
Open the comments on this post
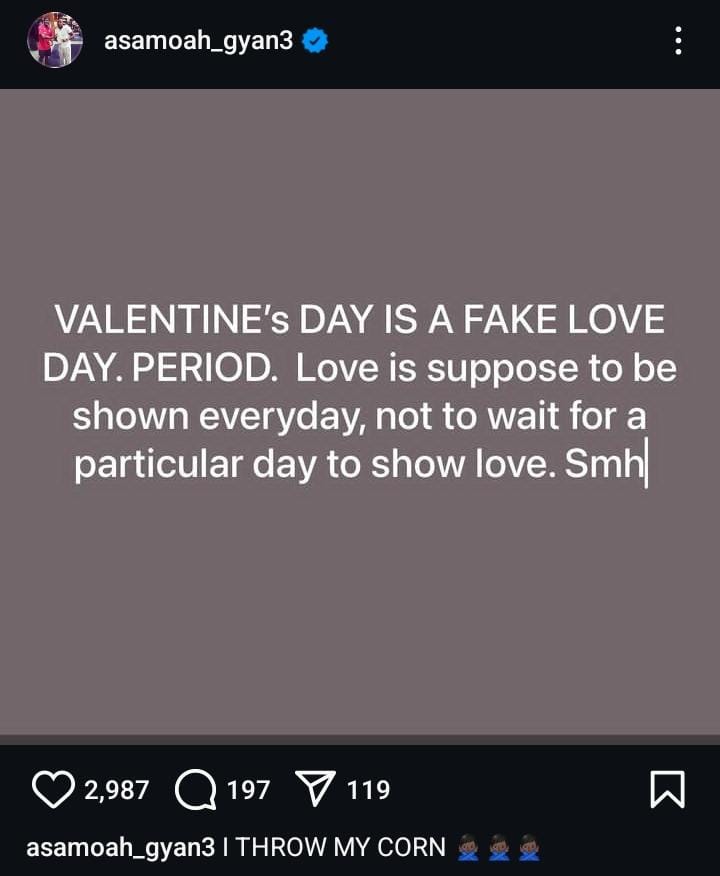tap(195, 790)
